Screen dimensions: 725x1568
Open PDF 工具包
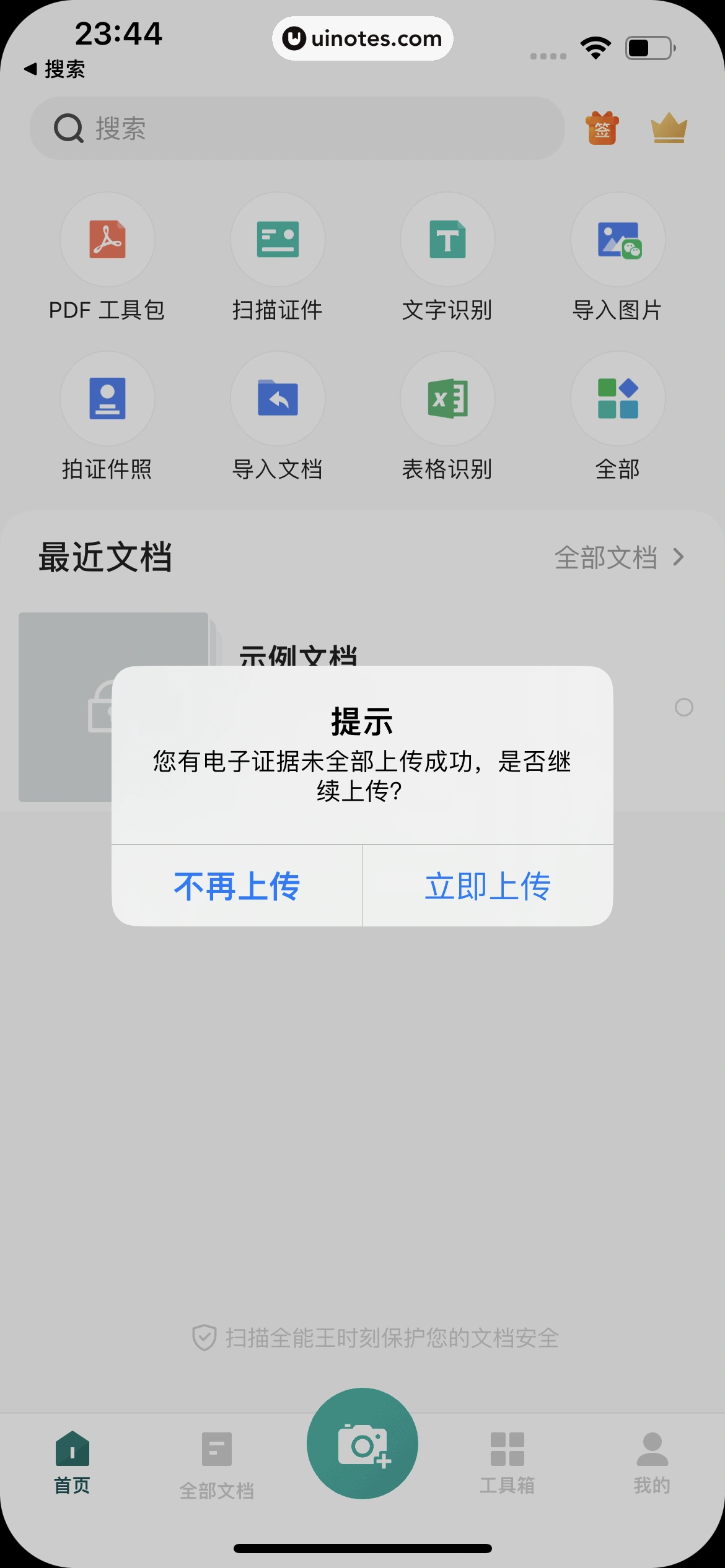[x=107, y=240]
